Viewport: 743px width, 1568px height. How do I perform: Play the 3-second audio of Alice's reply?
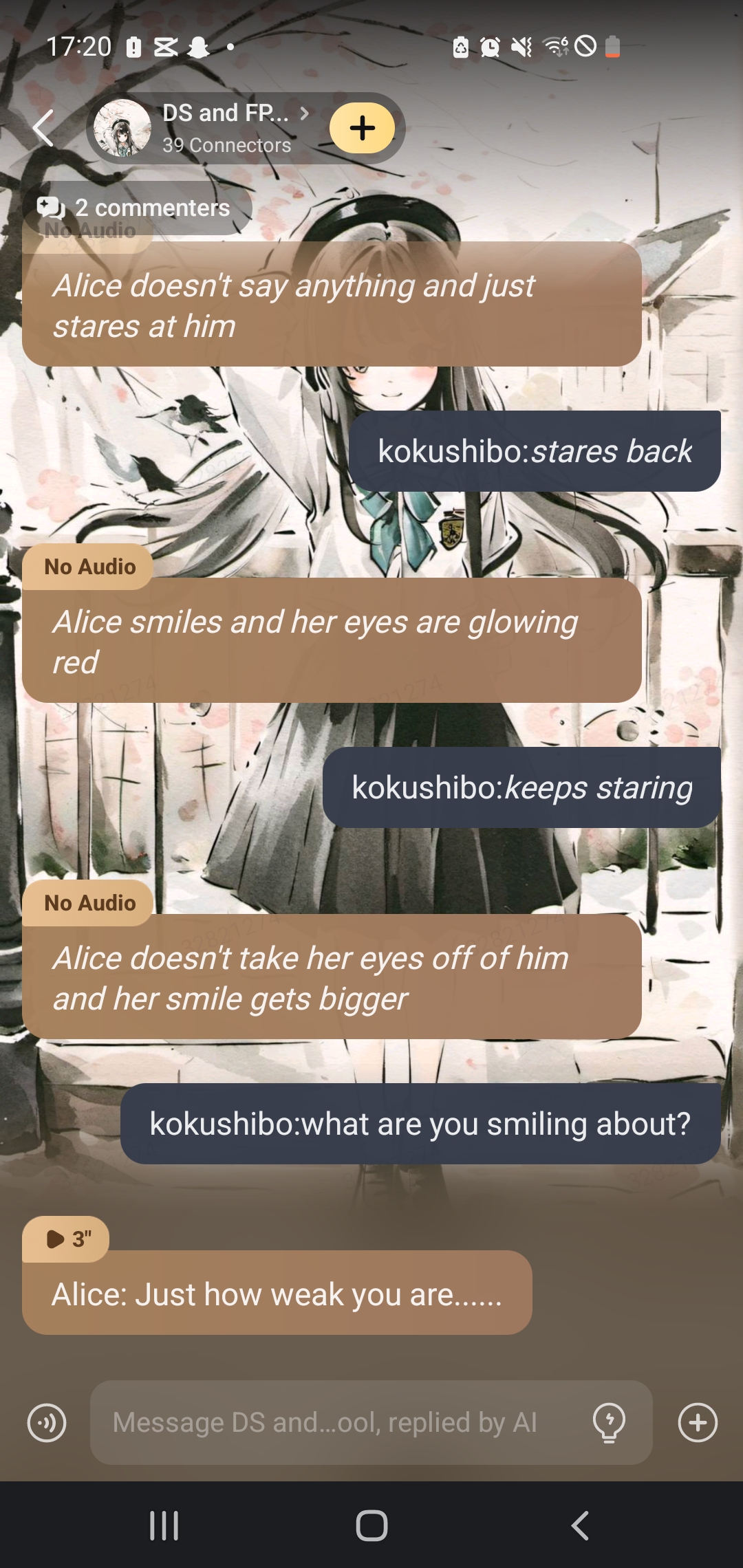pyautogui.click(x=66, y=1239)
